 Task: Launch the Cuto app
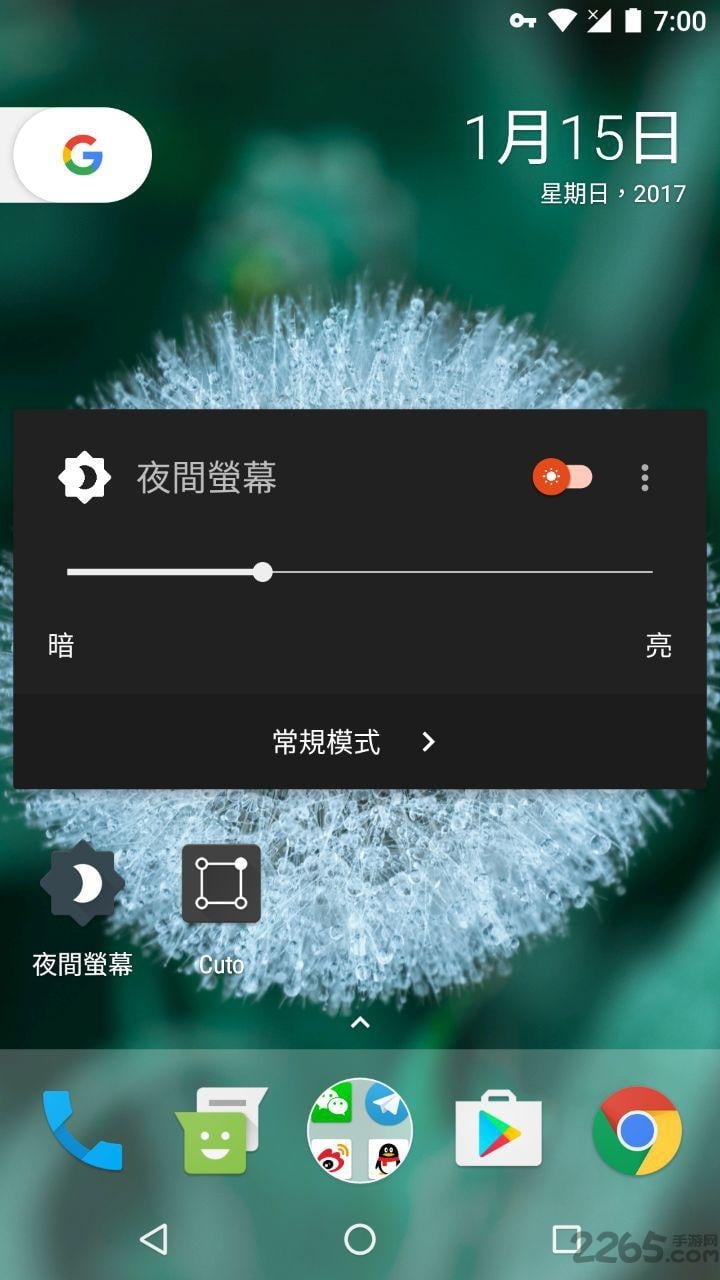coord(220,884)
